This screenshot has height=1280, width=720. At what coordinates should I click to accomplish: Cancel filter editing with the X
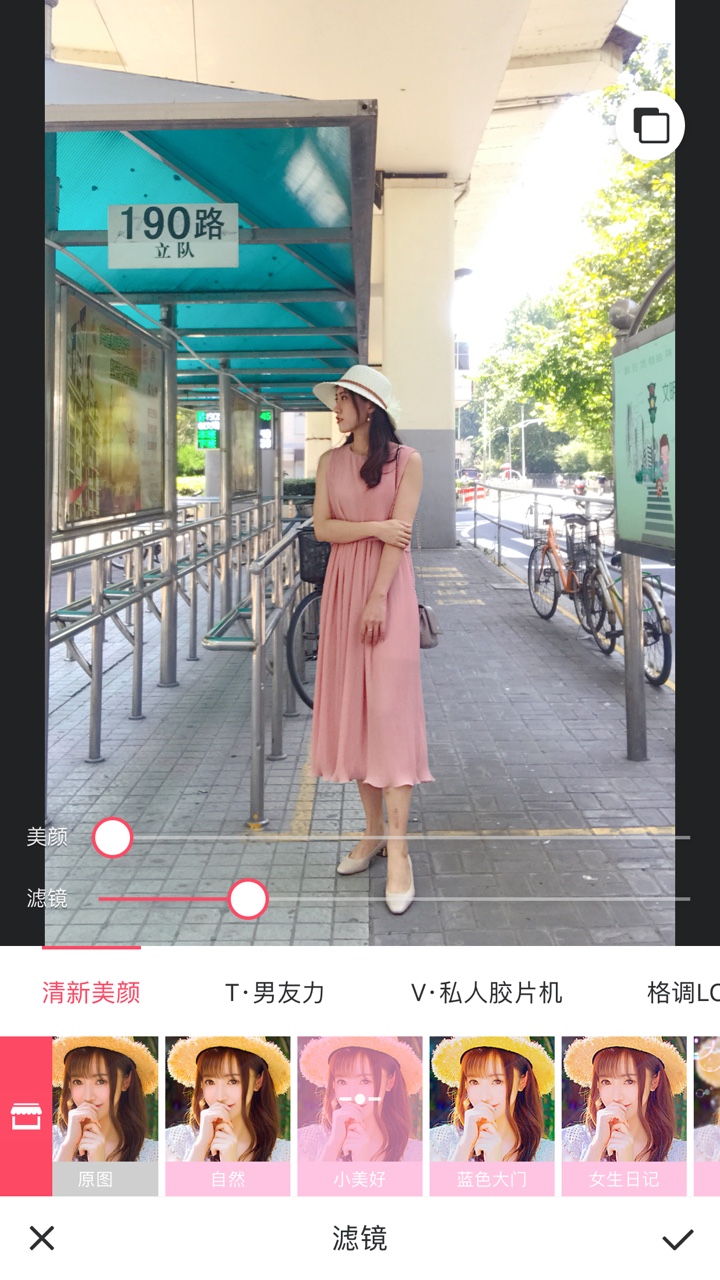click(42, 1238)
